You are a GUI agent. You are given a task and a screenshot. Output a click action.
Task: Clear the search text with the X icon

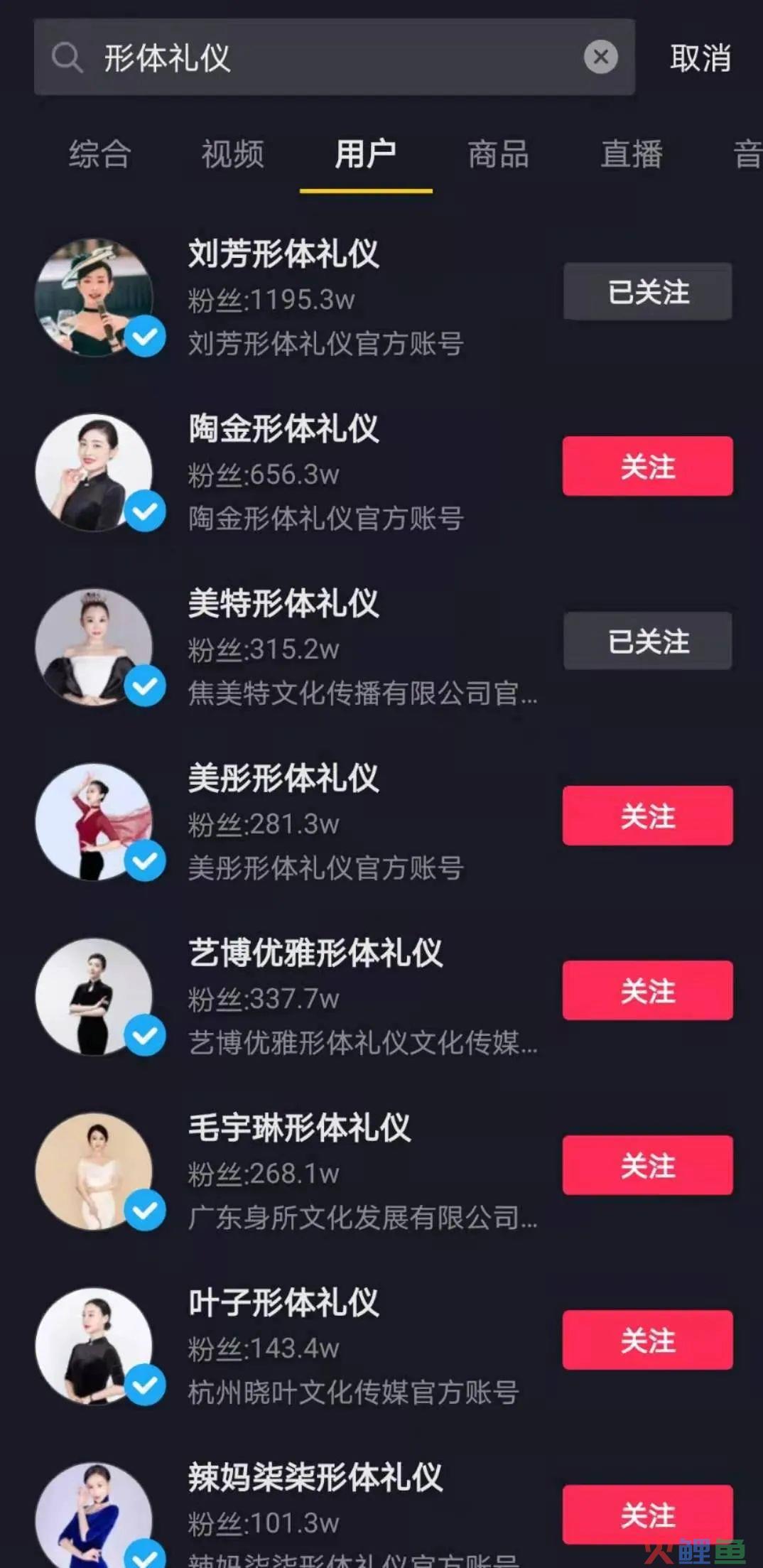(x=601, y=57)
